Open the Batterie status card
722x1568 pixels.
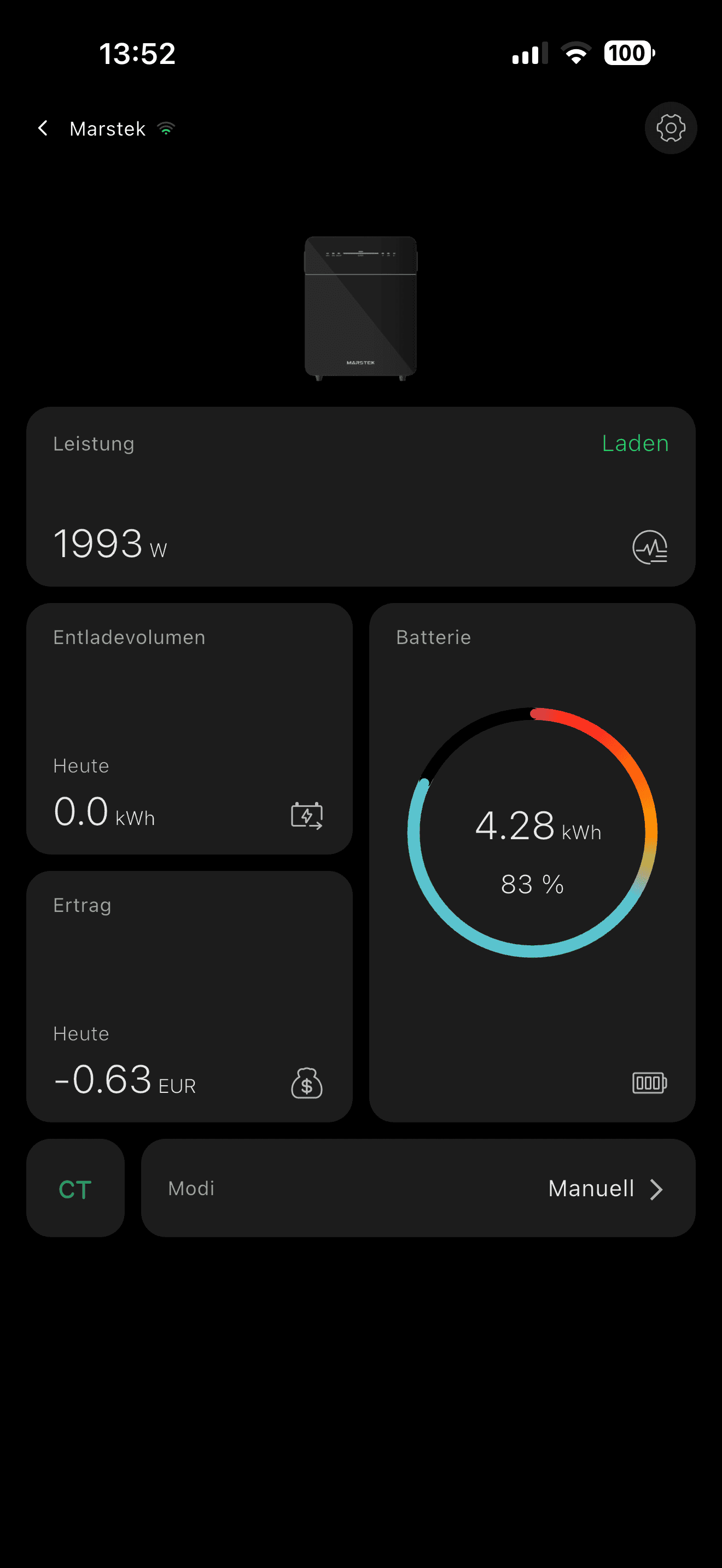532,863
